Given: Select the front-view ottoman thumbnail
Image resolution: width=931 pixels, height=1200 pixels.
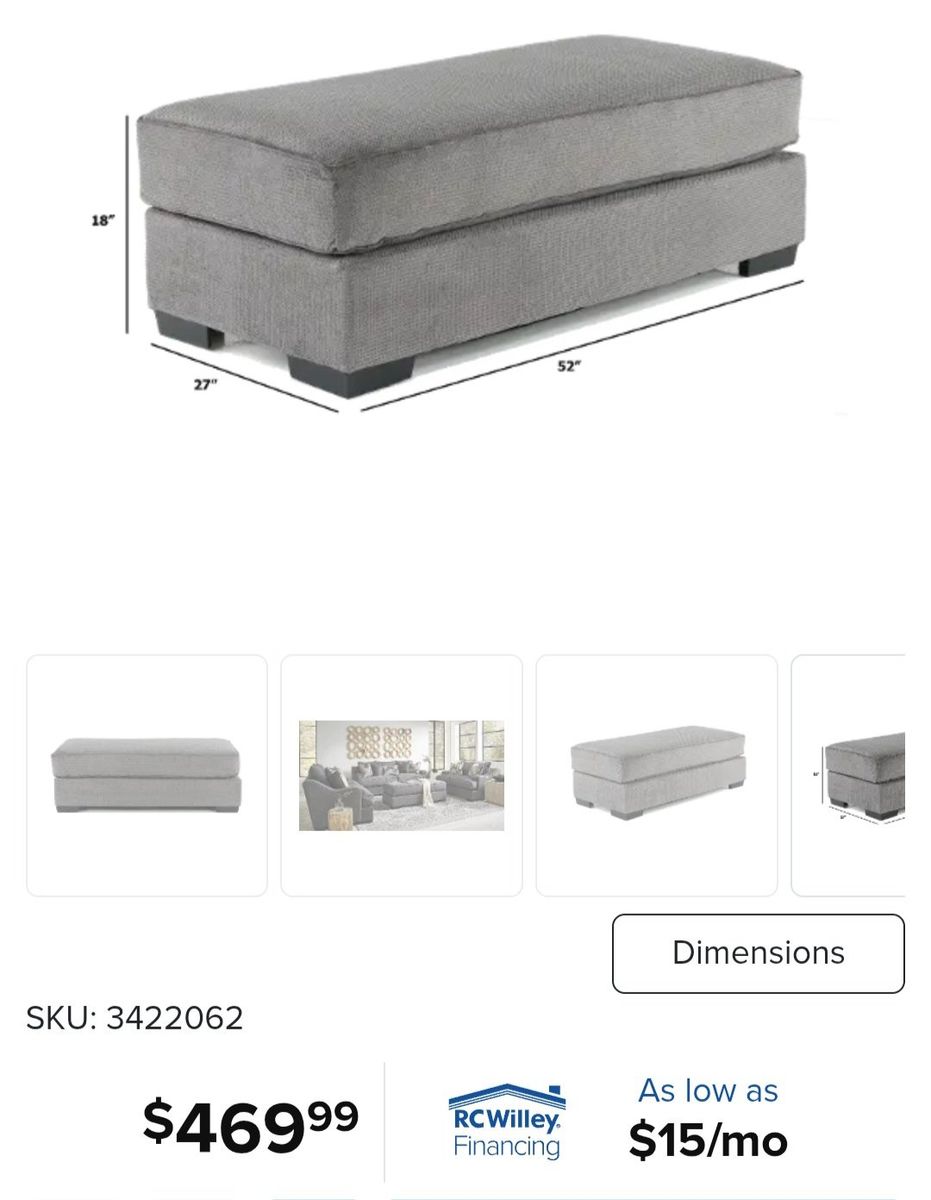Looking at the screenshot, I should [147, 775].
